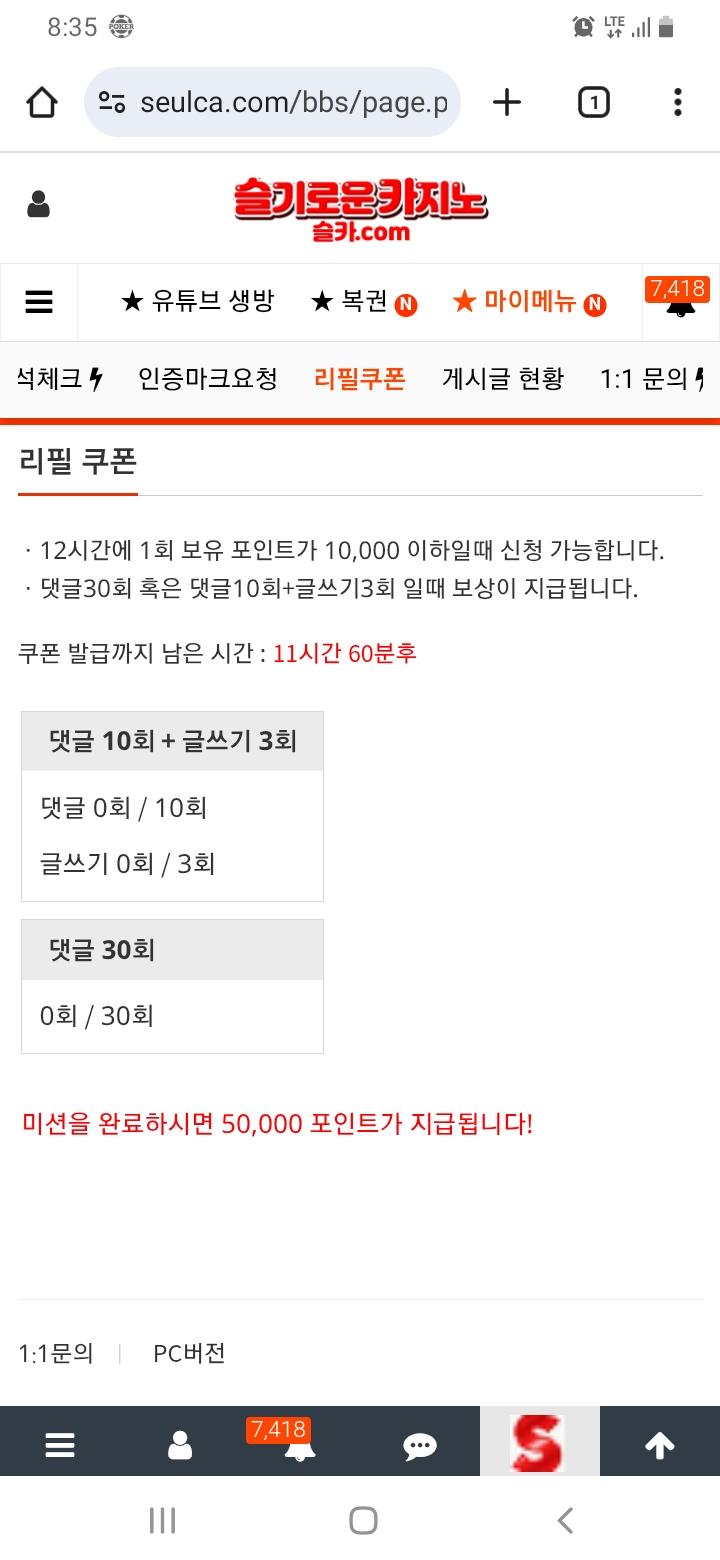Go back using system navigation

click(565, 1521)
